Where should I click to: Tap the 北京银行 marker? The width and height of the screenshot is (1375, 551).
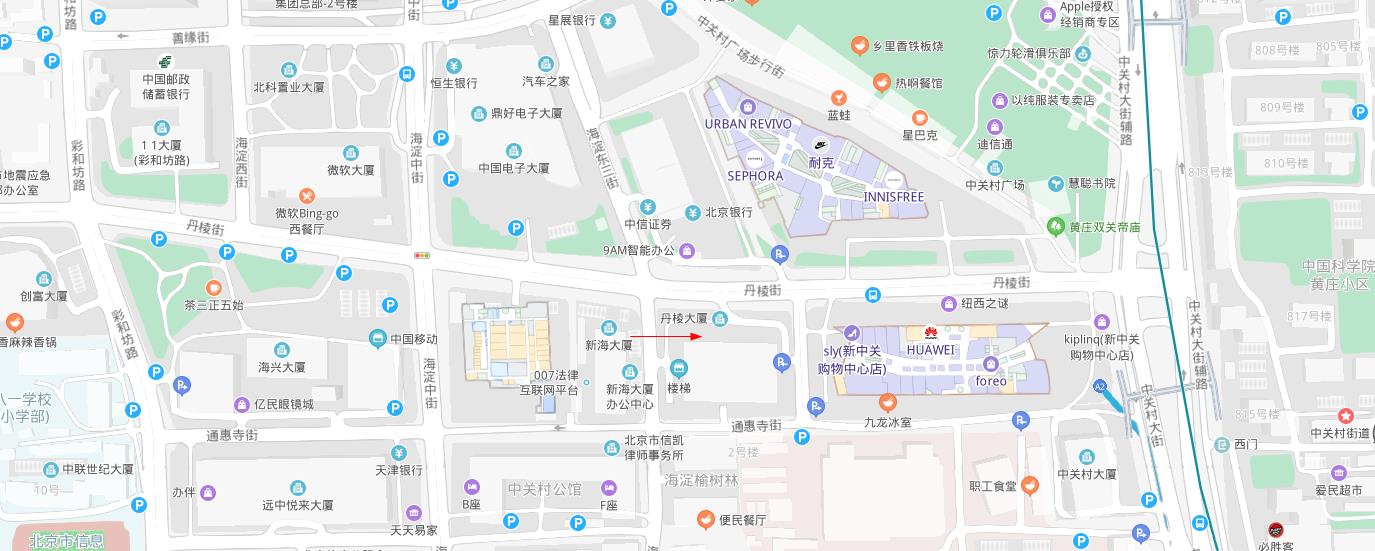coord(692,213)
